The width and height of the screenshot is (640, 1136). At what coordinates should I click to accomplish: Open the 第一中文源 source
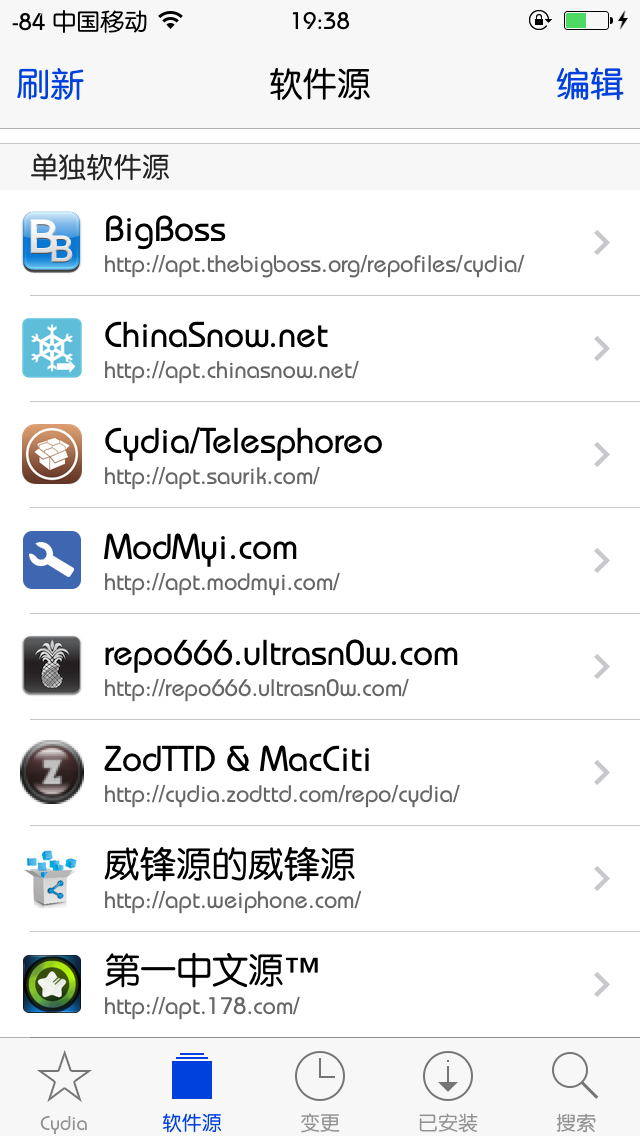click(x=320, y=984)
